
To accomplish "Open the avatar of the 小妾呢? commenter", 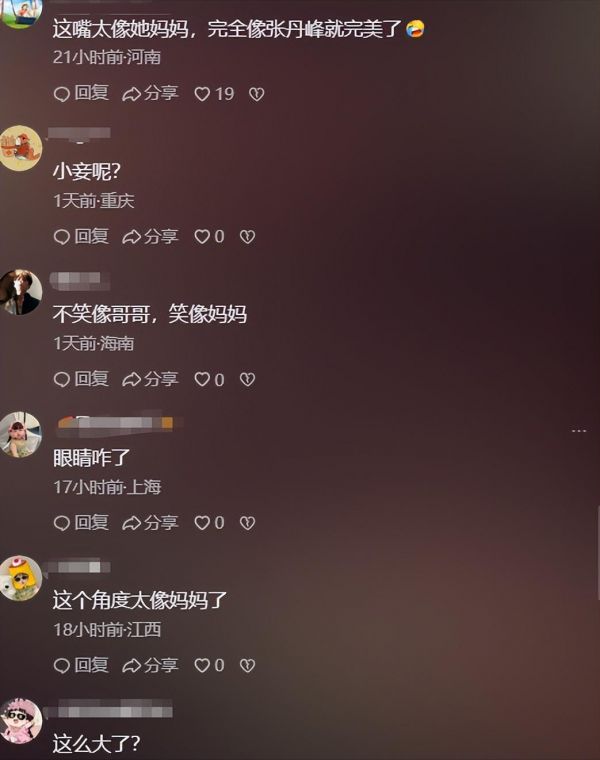I will coord(20,148).
